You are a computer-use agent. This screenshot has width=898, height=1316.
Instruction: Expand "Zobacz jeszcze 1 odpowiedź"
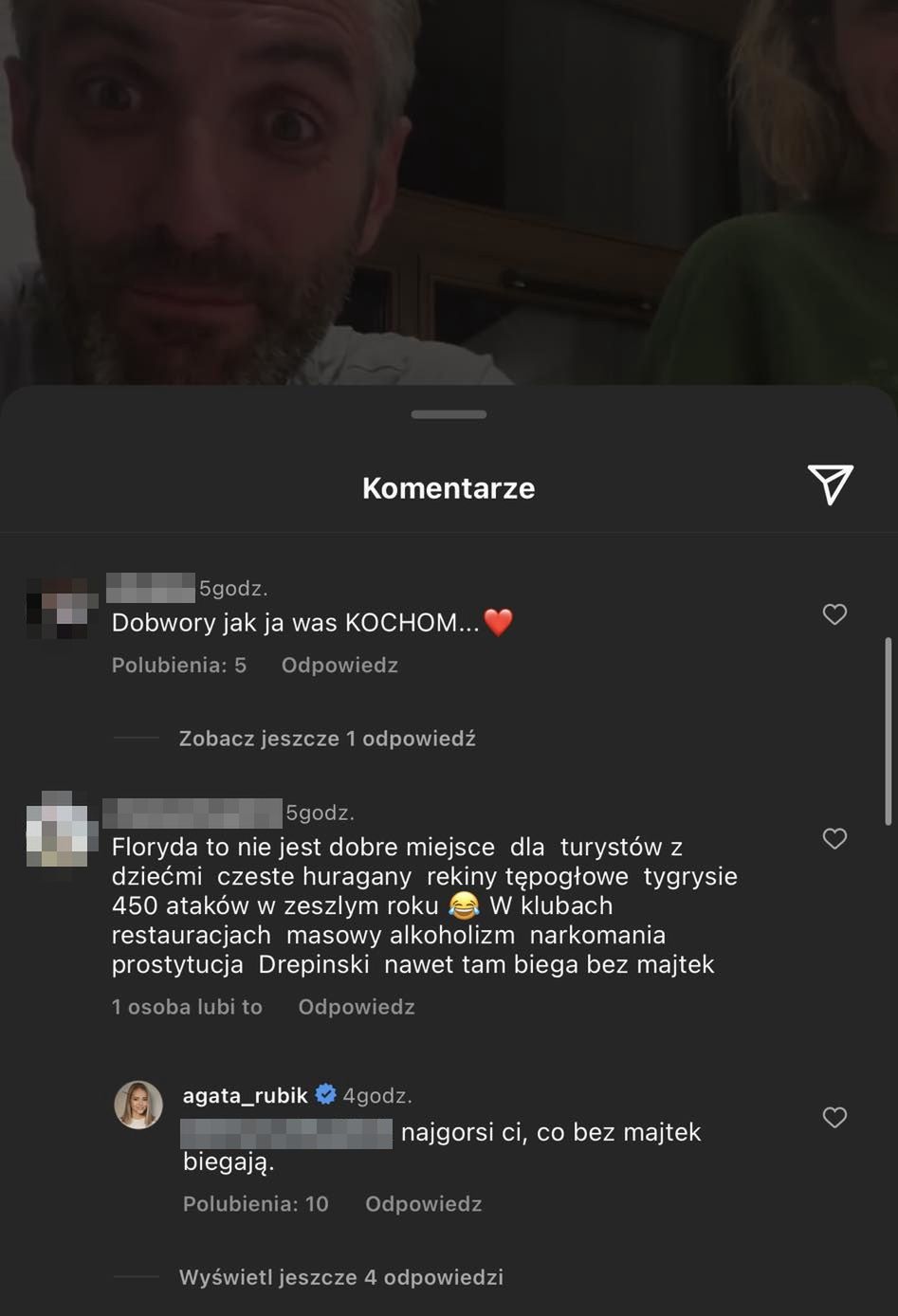327,739
